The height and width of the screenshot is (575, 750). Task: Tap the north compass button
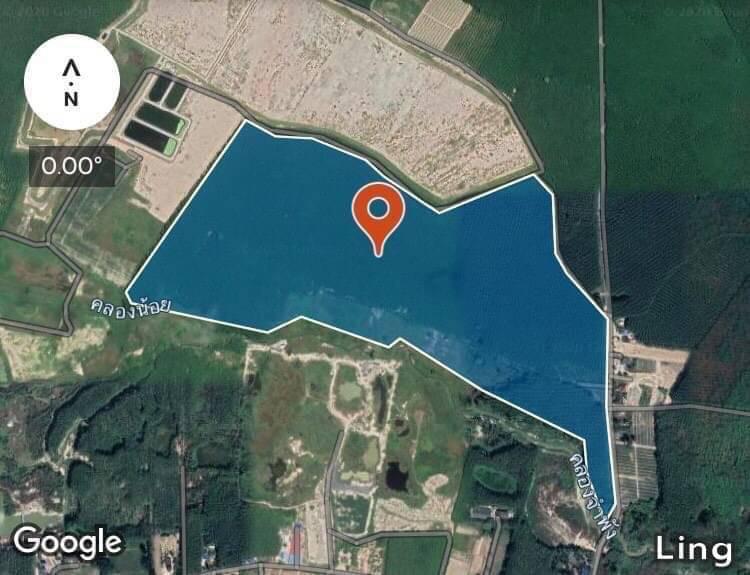coord(71,81)
